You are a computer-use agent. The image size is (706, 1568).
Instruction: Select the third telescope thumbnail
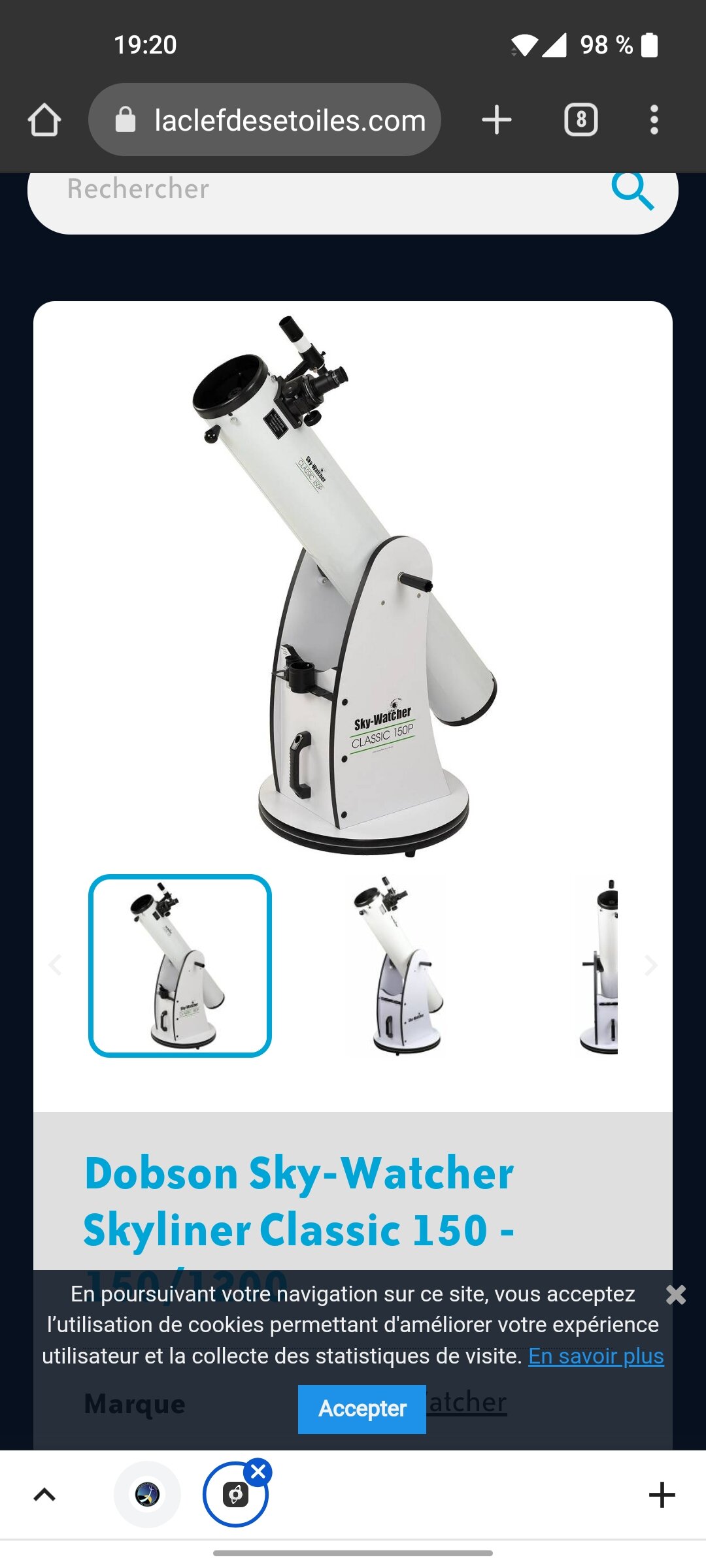pos(598,966)
